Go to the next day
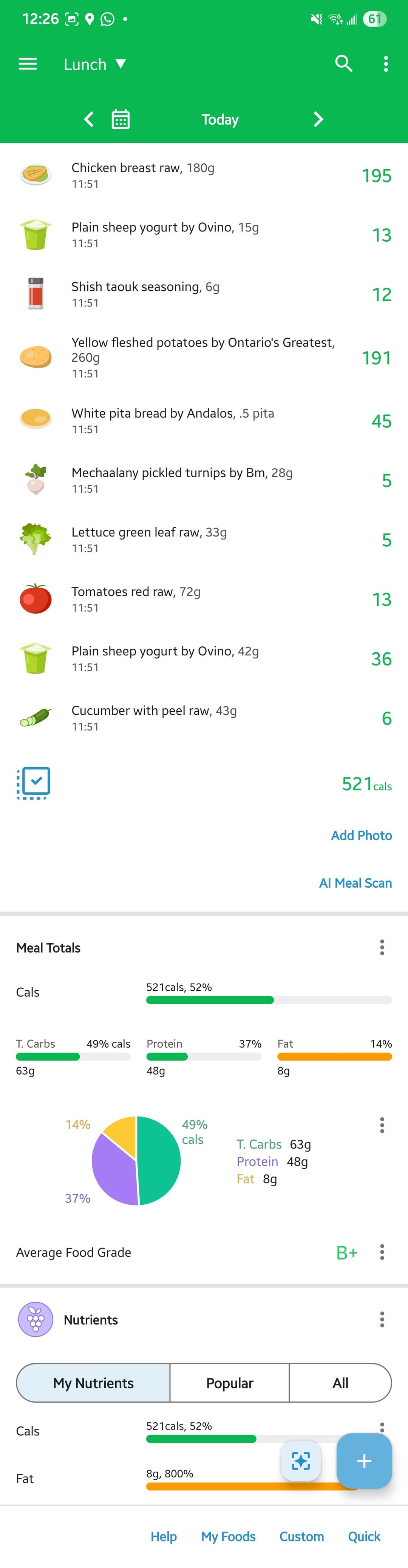 pos(318,119)
